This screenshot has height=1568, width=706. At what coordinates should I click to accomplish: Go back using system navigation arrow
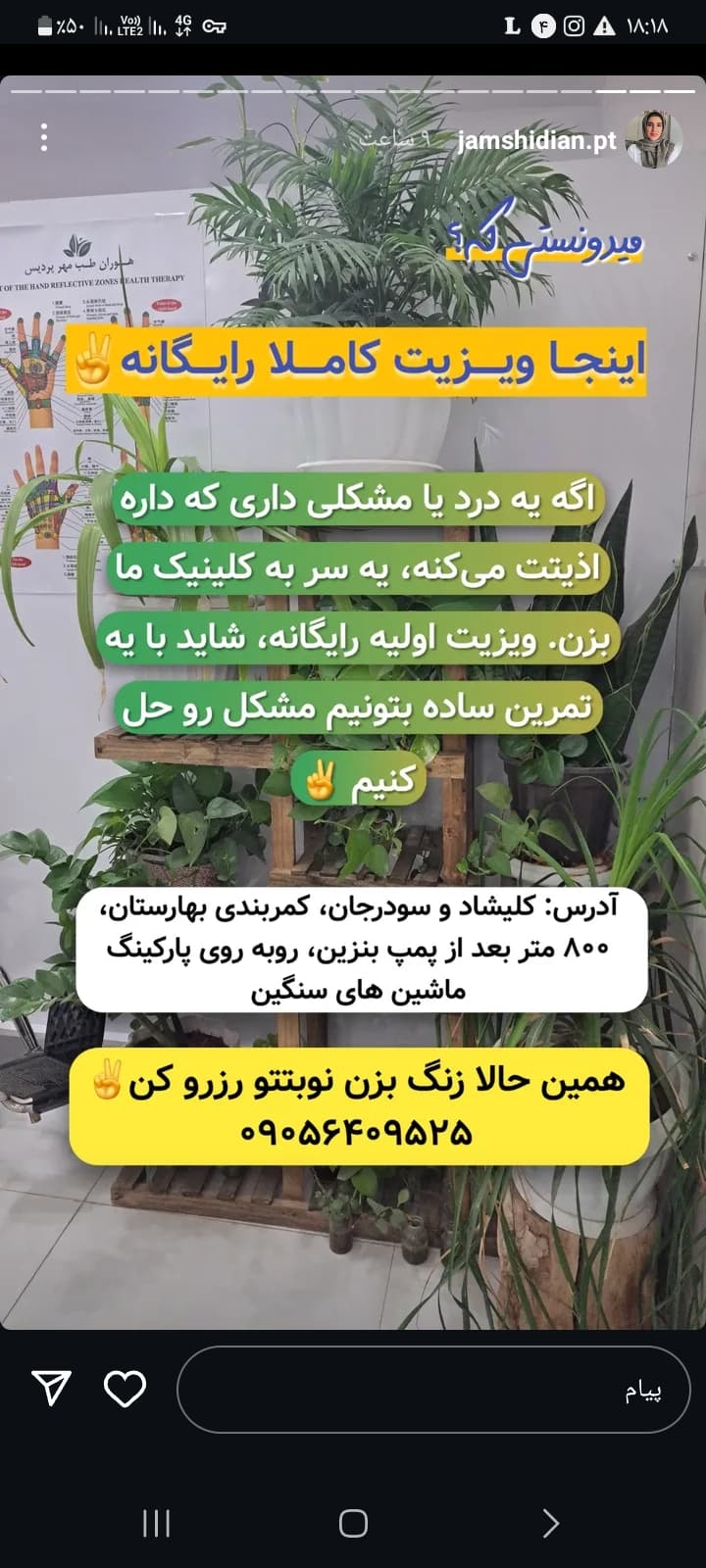point(550,1523)
